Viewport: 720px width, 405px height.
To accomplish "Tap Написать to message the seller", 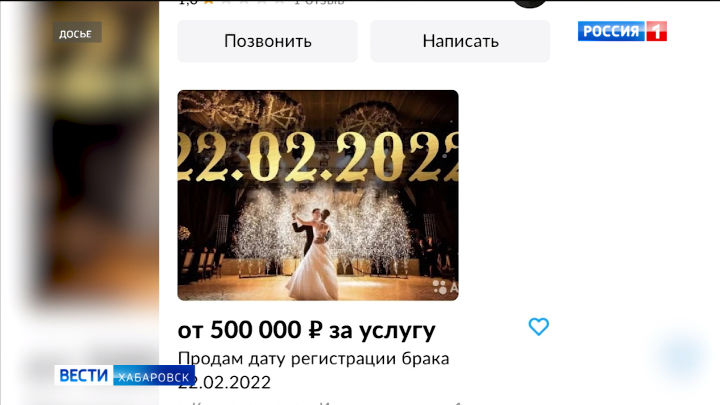I will click(460, 41).
